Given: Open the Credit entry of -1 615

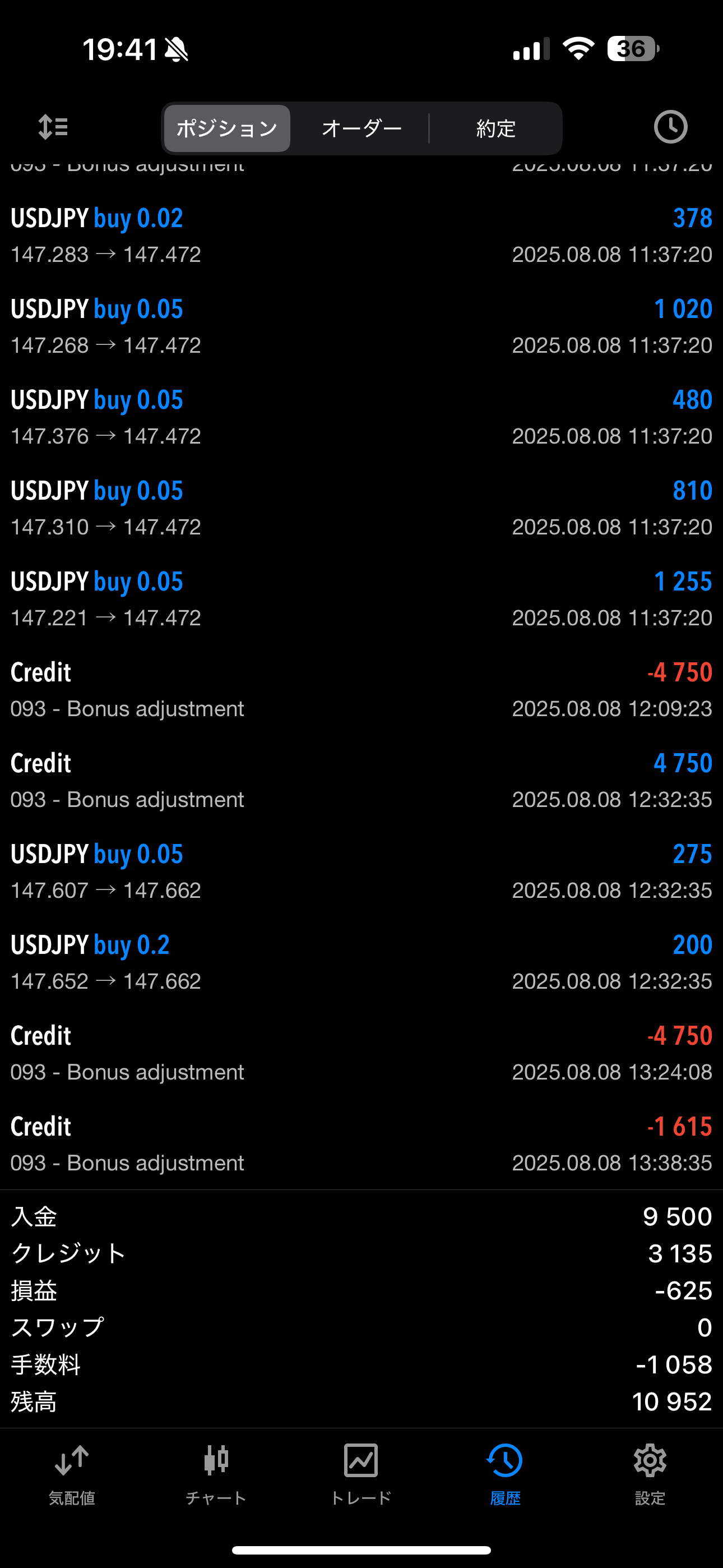Looking at the screenshot, I should click(361, 1143).
